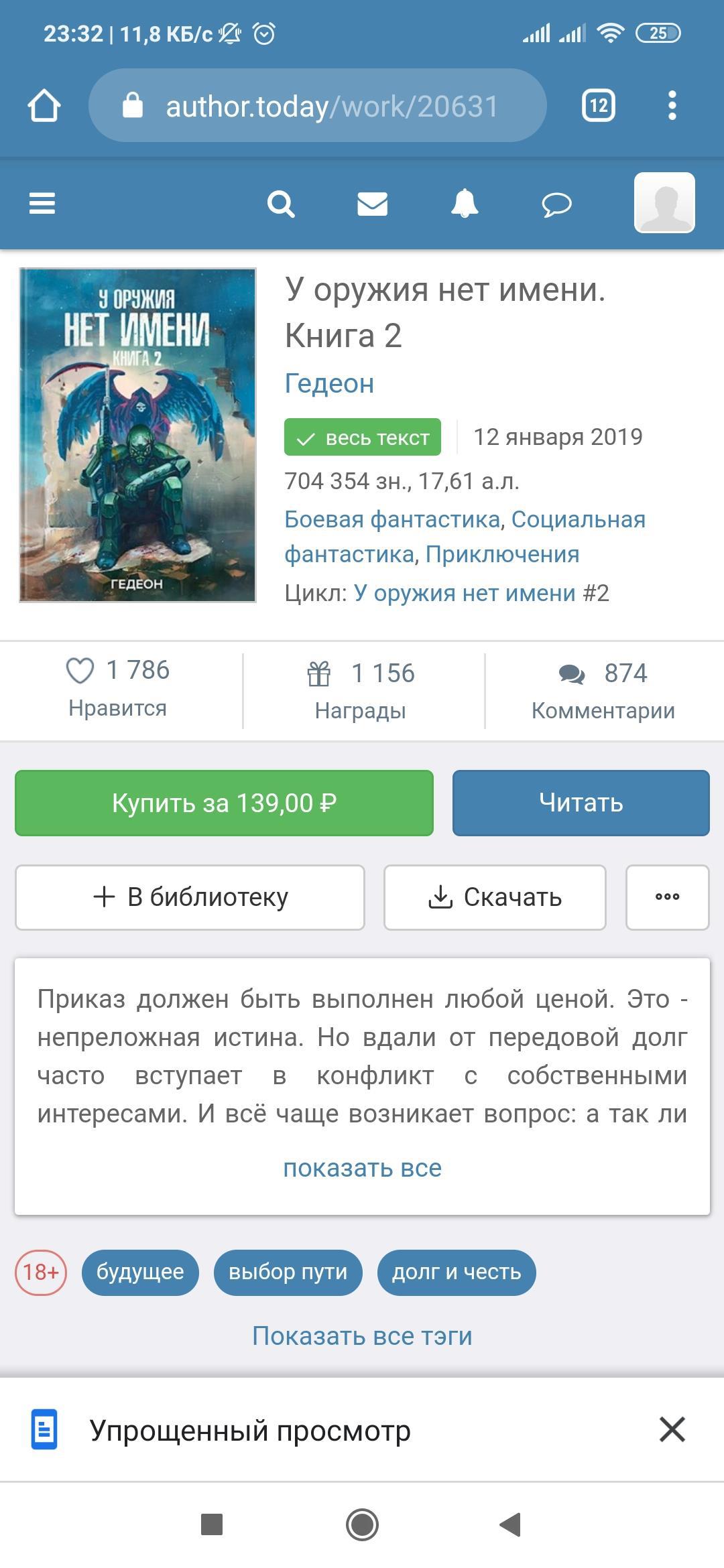Image resolution: width=724 pixels, height=1568 pixels.
Task: Expand description with показать все
Action: tap(362, 1168)
